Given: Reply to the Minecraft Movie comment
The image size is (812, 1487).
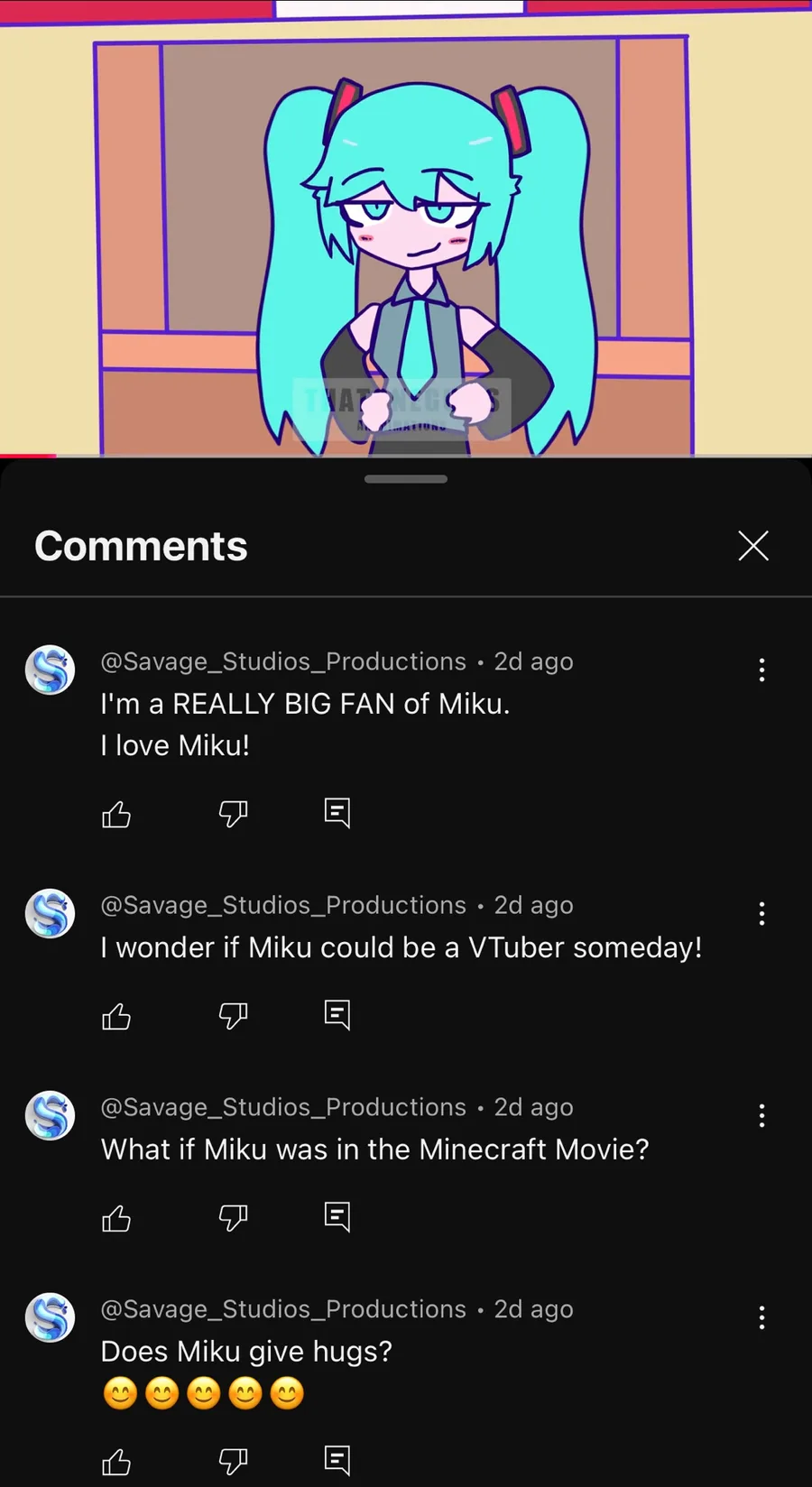Looking at the screenshot, I should 337,1218.
